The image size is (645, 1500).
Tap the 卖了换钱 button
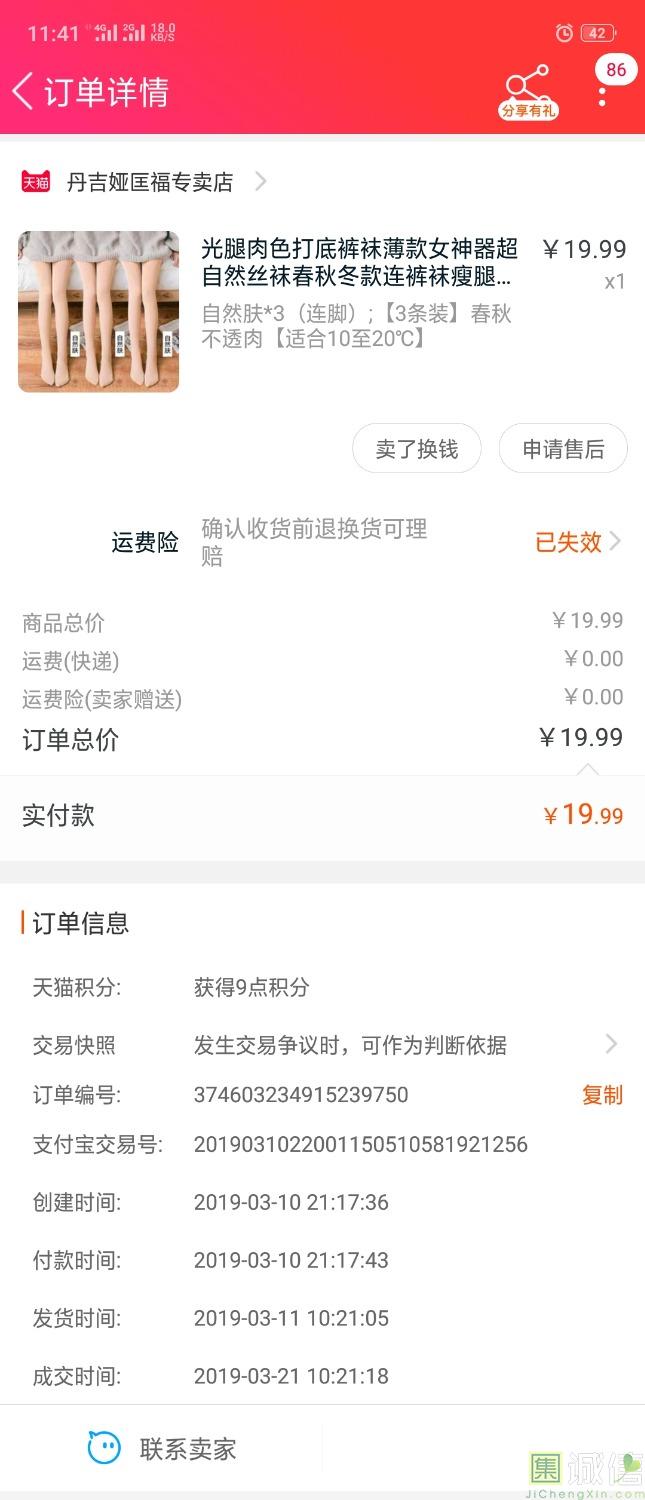click(x=416, y=450)
